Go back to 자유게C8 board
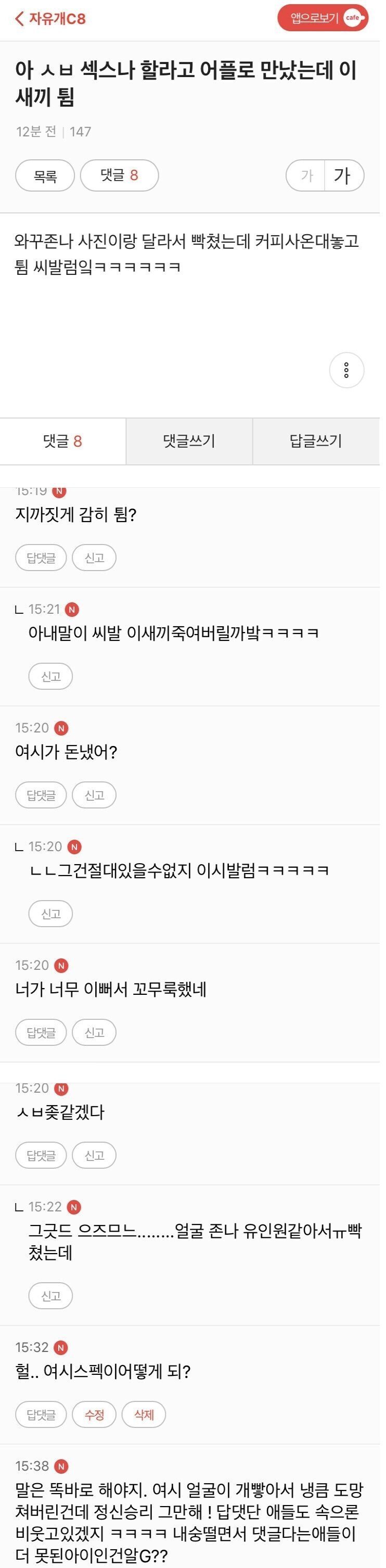The image size is (386, 1568). point(50,19)
